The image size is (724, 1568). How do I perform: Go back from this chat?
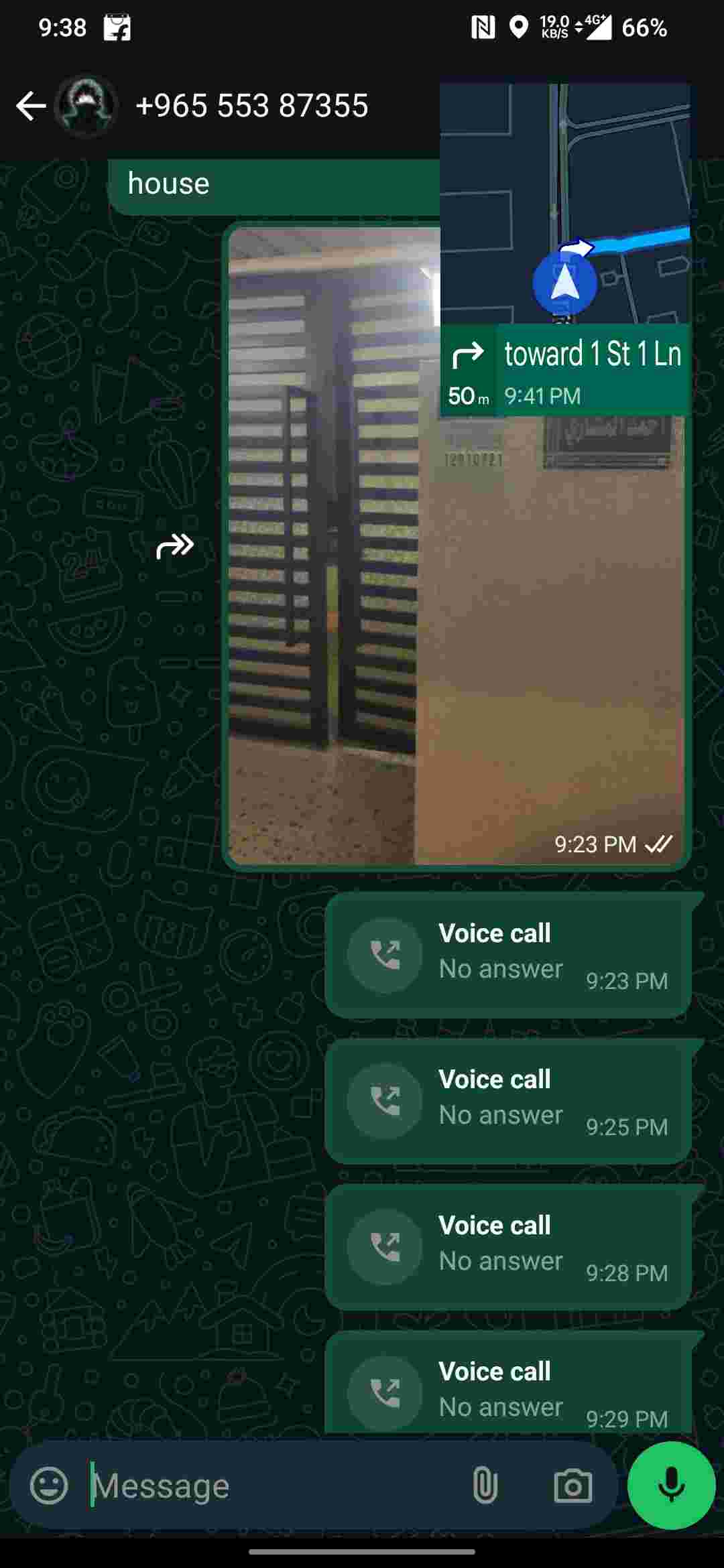coord(30,106)
